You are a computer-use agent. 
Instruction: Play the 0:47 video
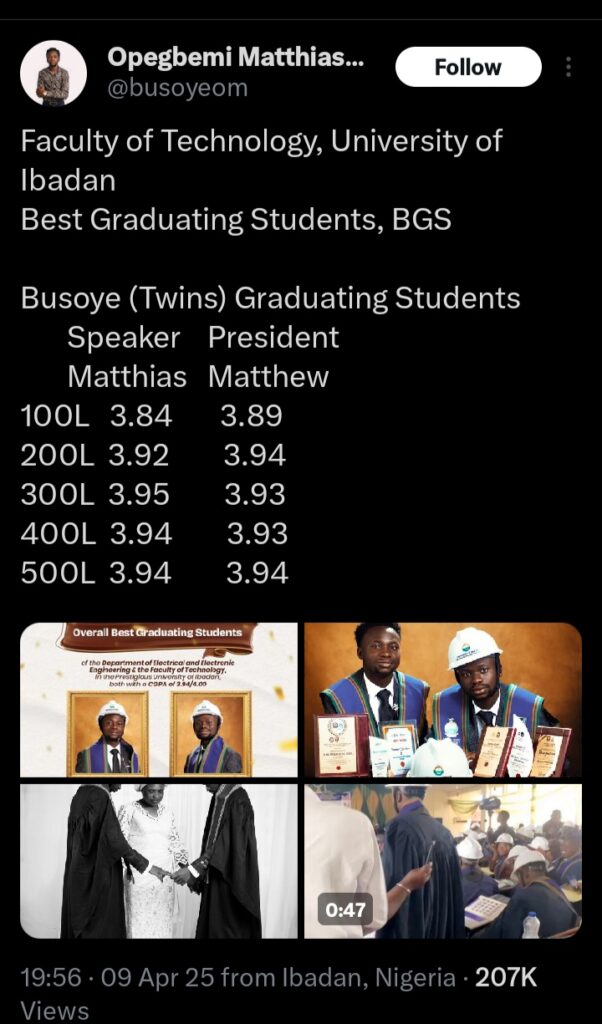pyautogui.click(x=442, y=861)
